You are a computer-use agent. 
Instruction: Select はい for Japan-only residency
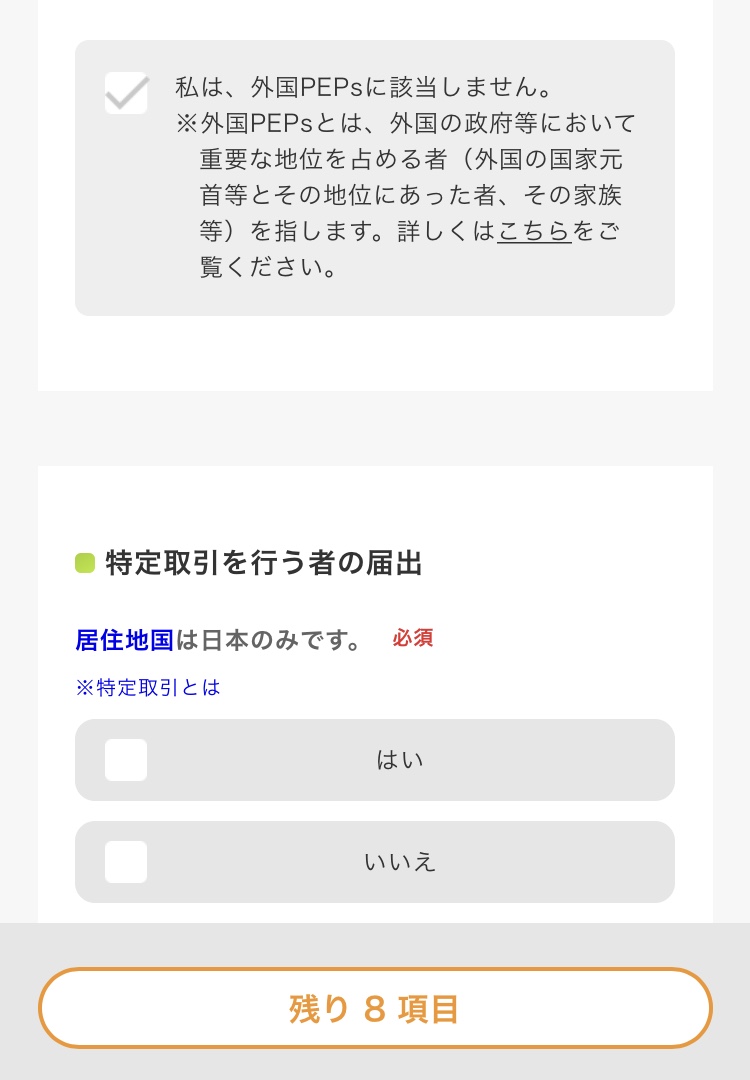[126, 760]
